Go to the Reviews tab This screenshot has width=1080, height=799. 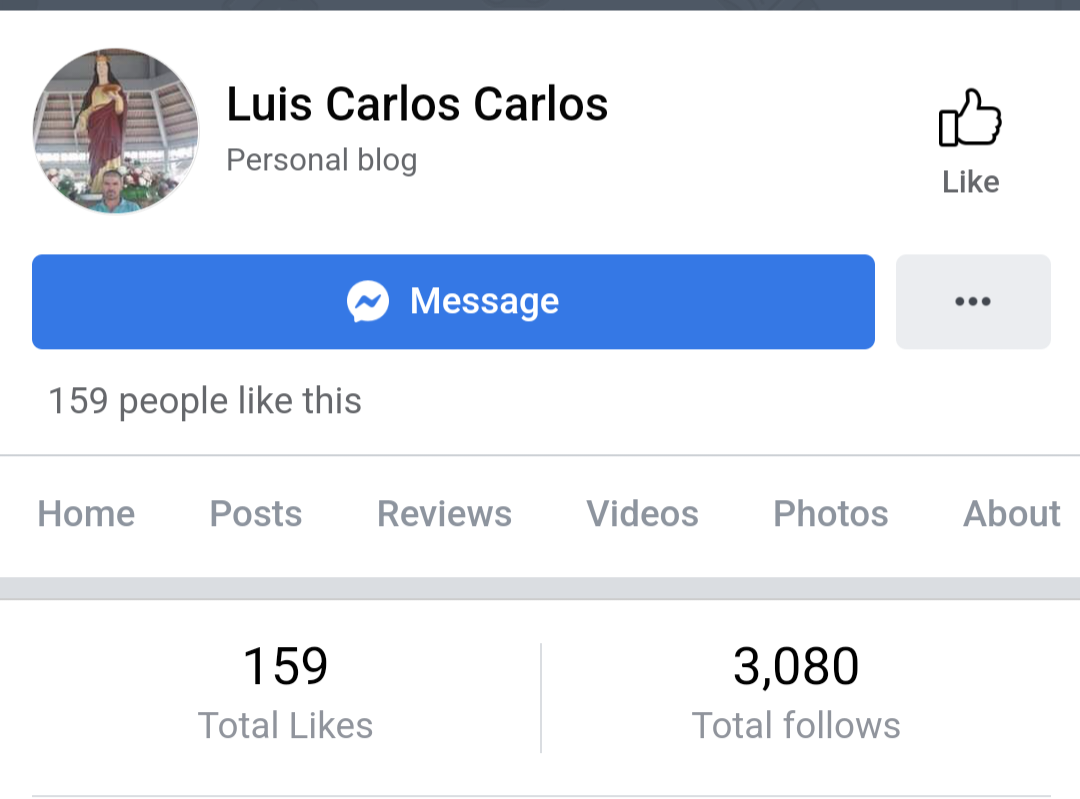[x=444, y=514]
